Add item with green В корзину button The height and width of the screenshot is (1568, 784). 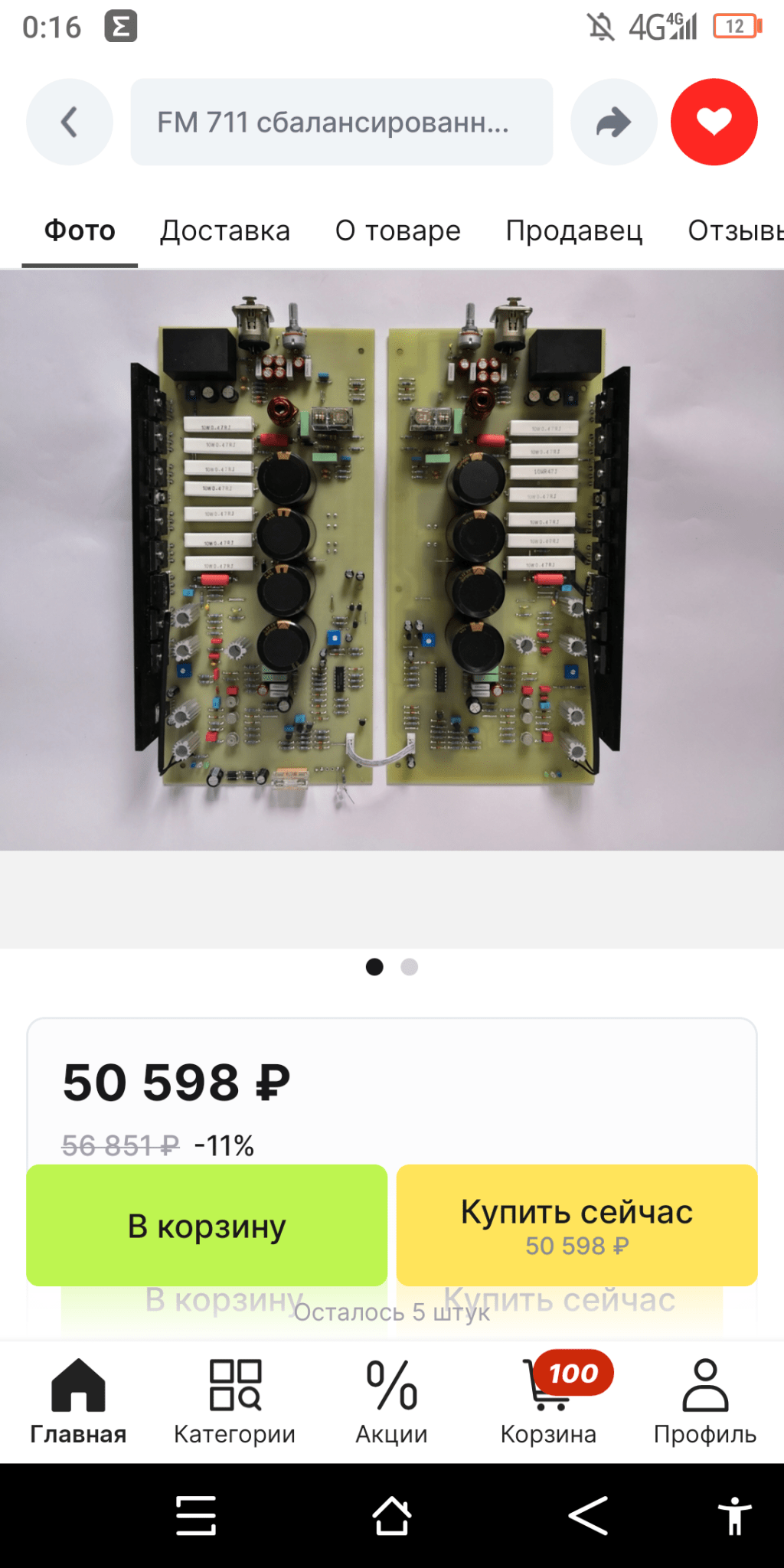(x=207, y=1225)
